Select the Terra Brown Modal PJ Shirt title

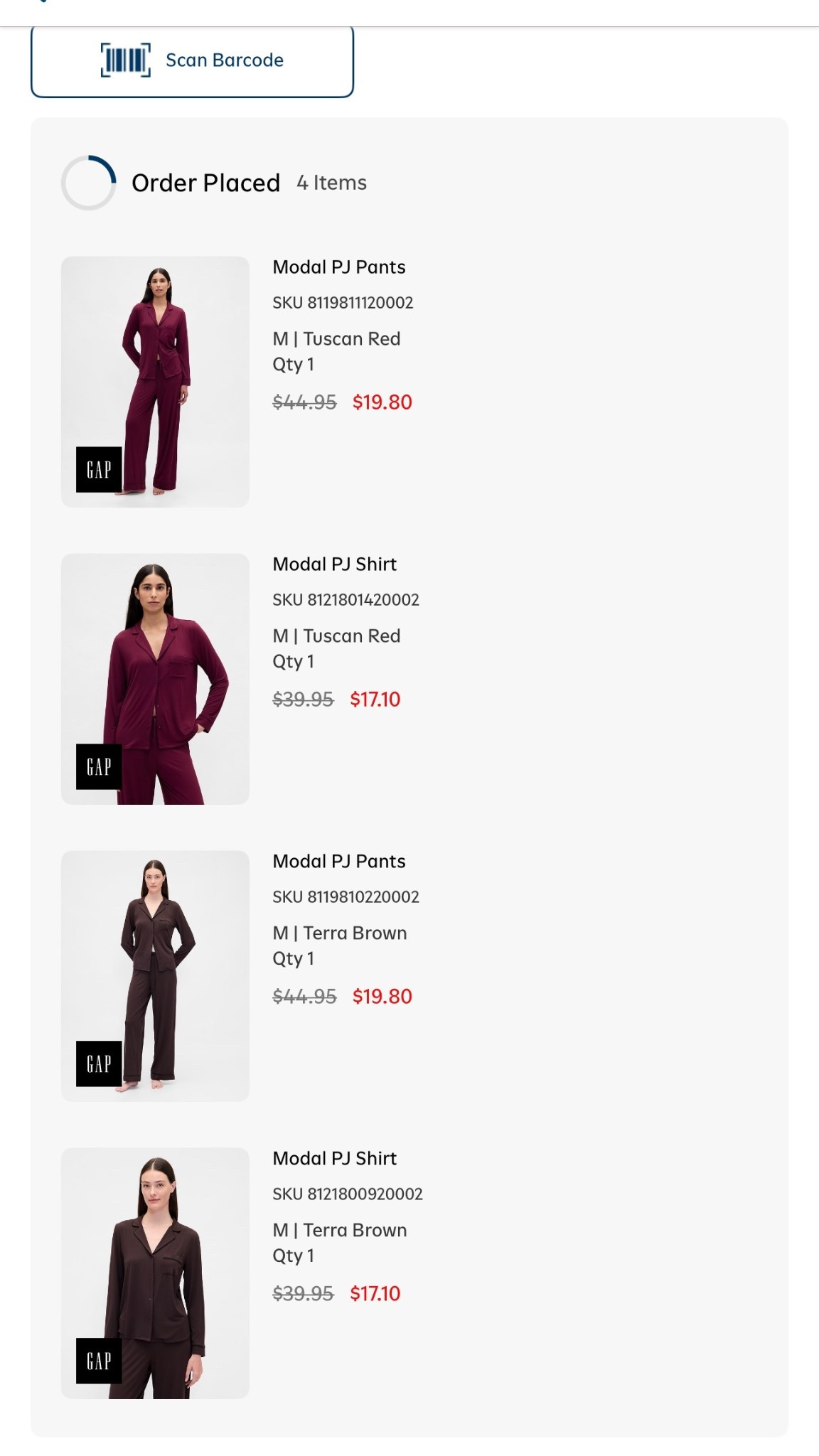334,1158
